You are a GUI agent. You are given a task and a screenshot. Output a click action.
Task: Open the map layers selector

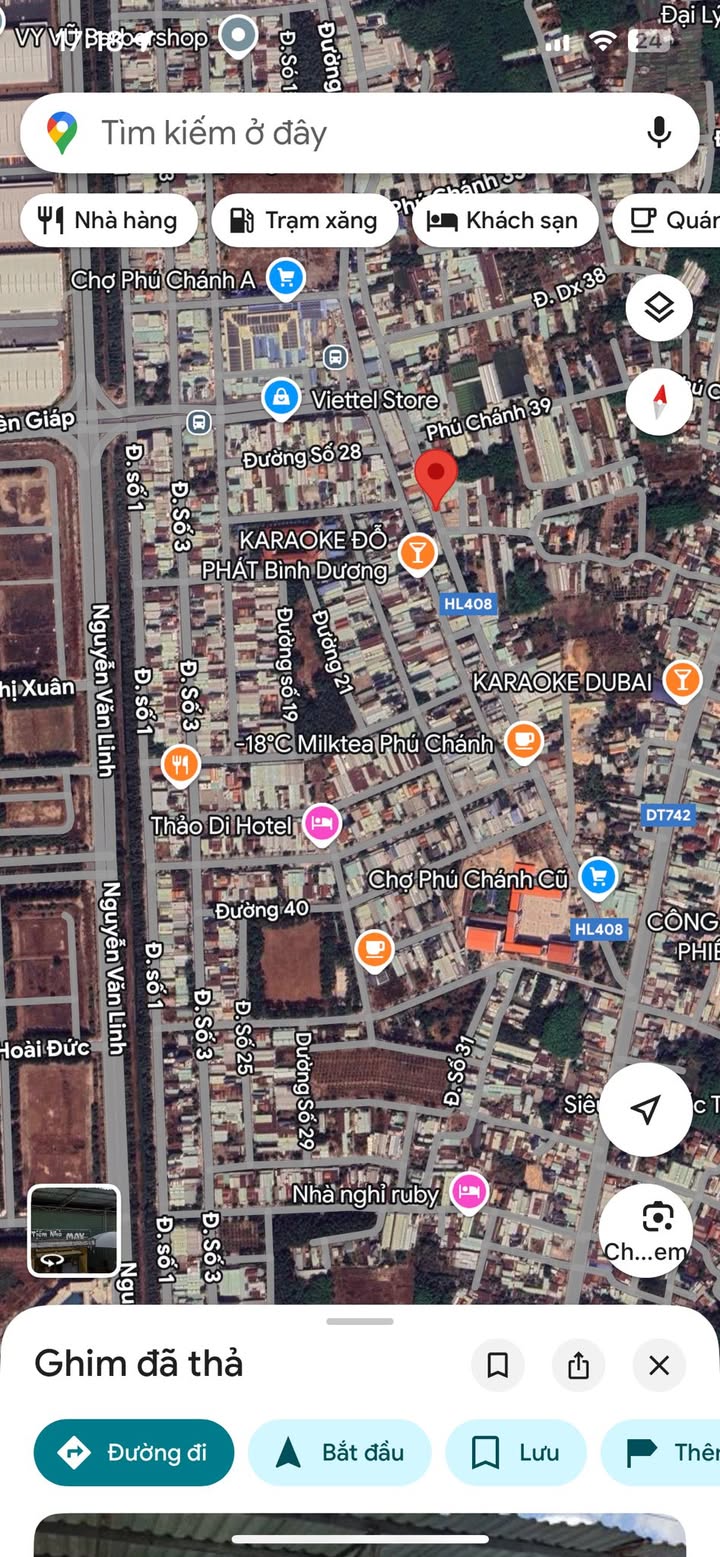click(659, 309)
